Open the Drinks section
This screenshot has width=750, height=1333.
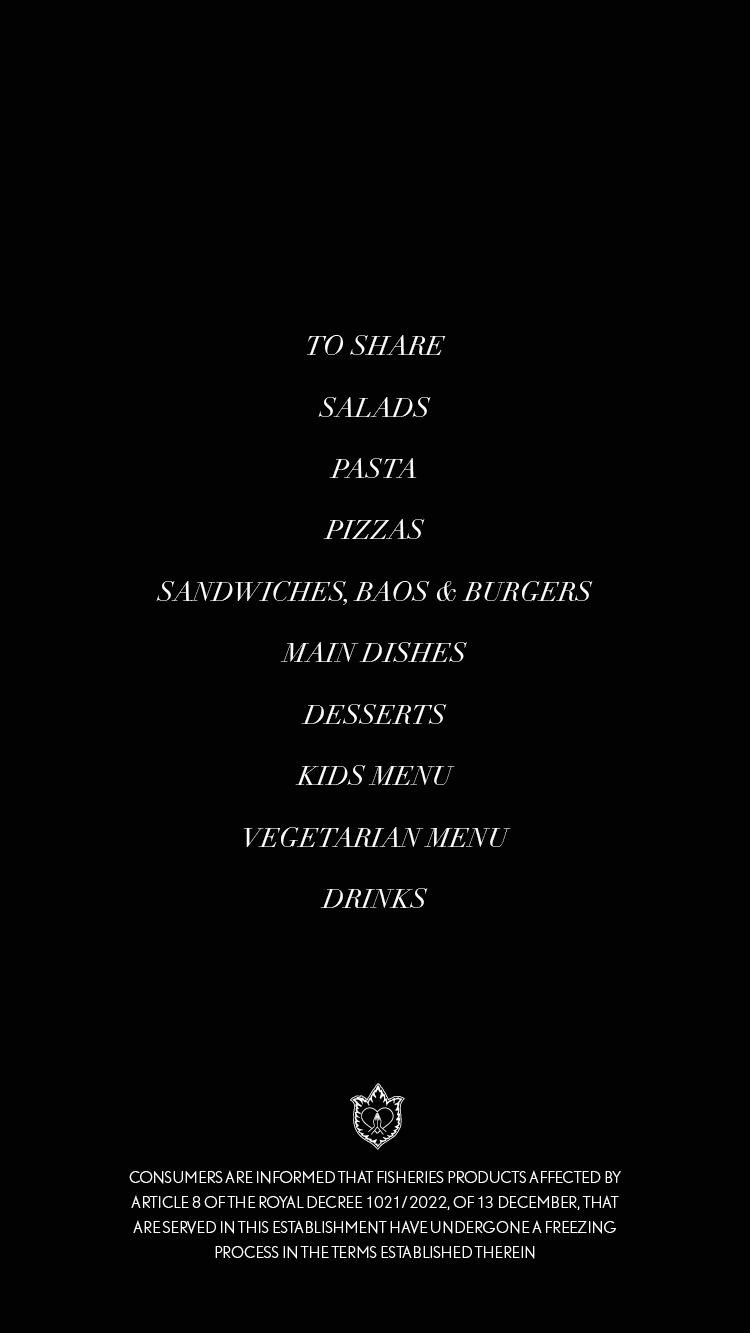click(374, 899)
